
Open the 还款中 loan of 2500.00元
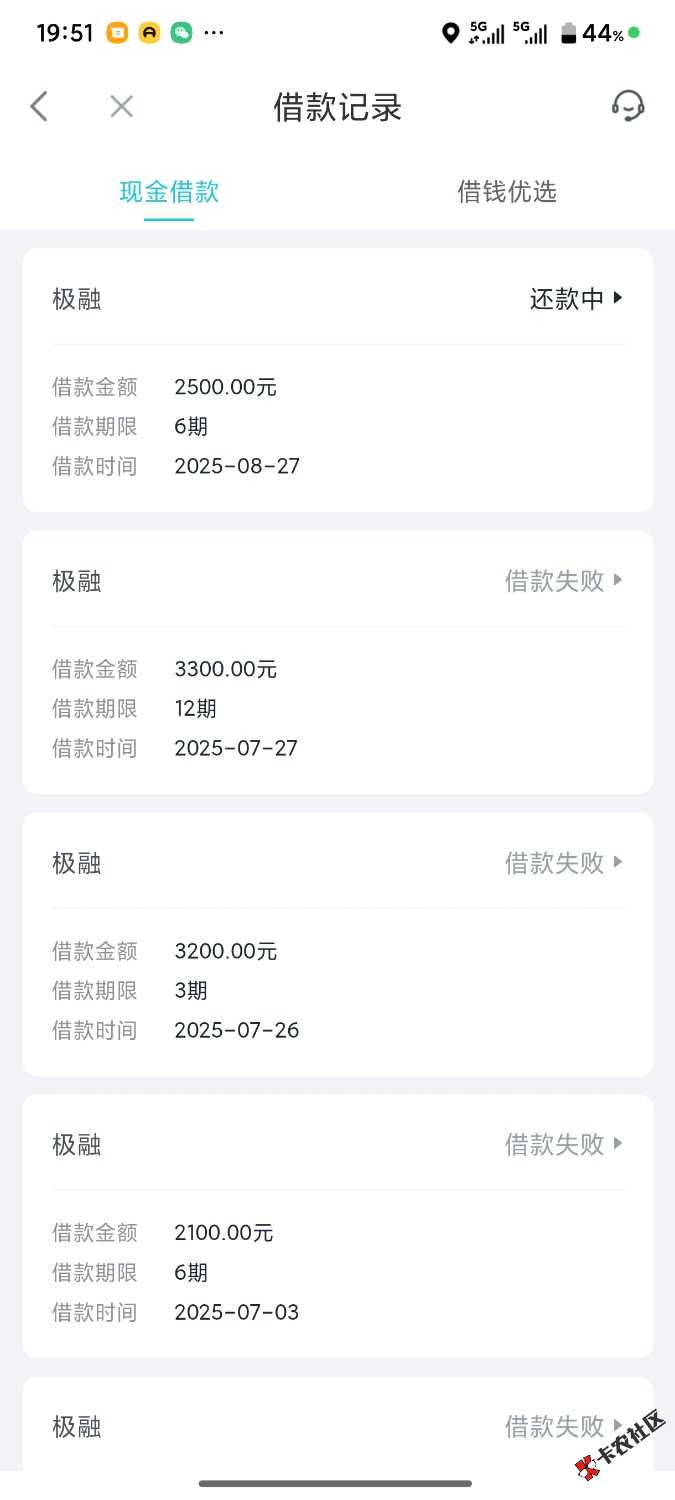tap(576, 298)
